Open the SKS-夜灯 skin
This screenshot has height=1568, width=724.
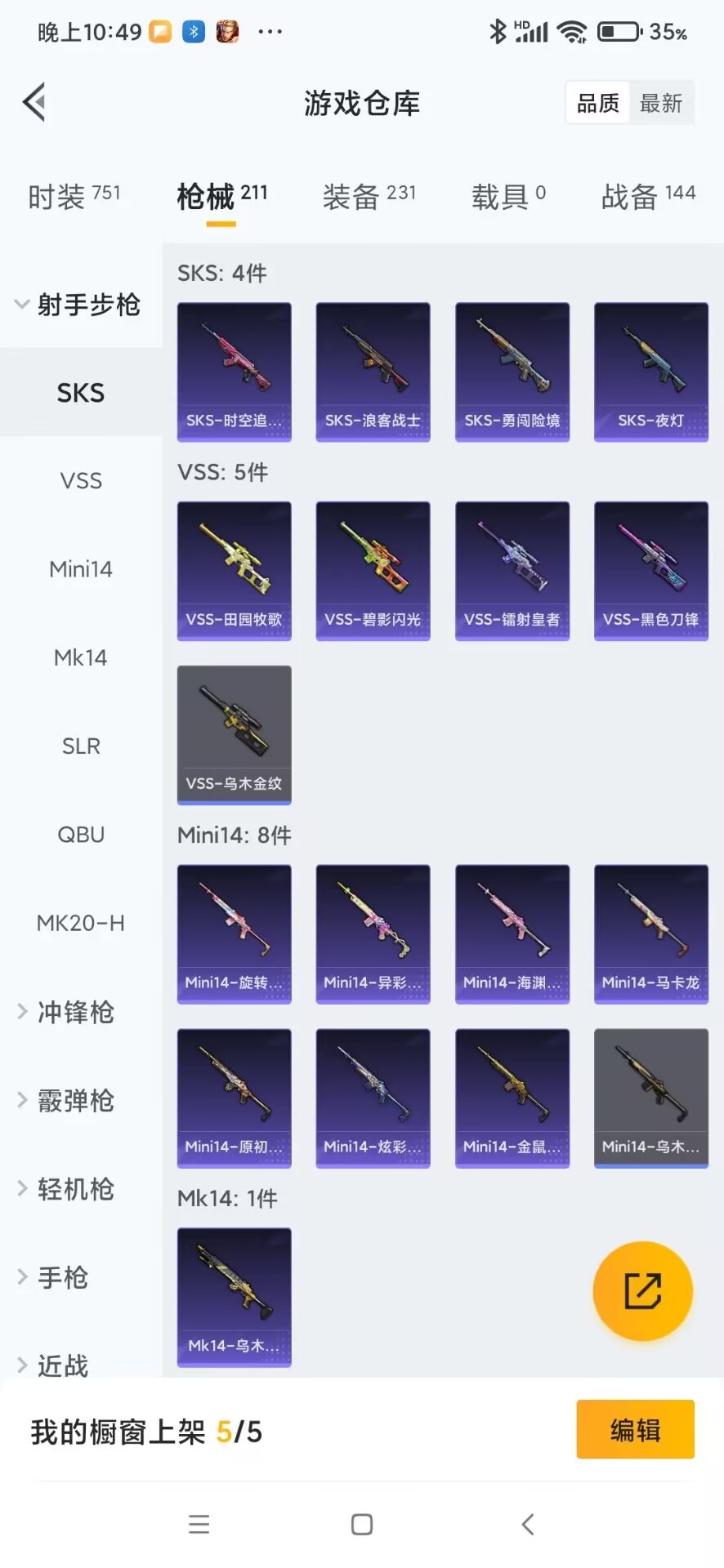coord(650,372)
